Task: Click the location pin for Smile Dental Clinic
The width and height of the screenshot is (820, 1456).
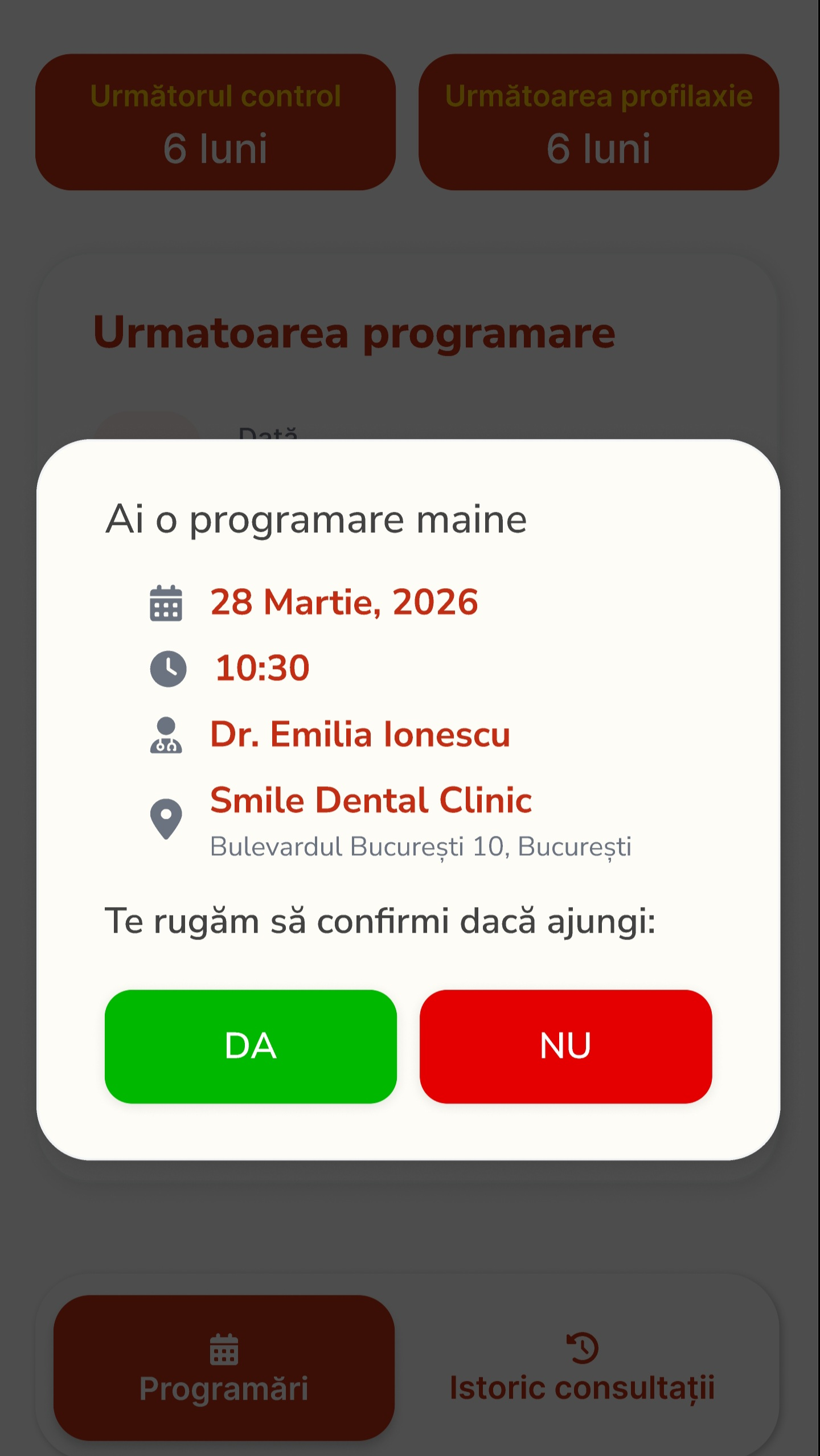Action: pos(167,818)
